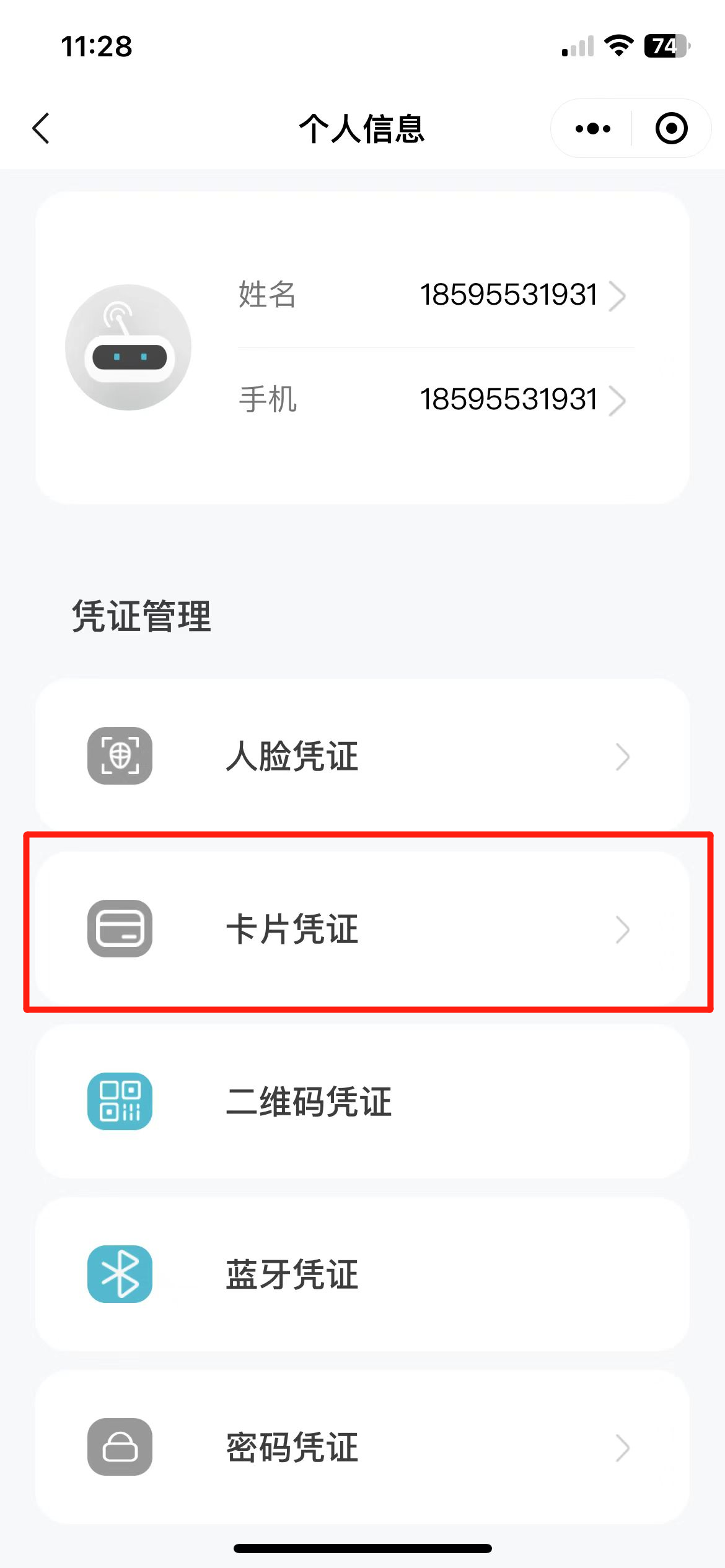This screenshot has height=1568, width=725.
Task: Open 卡片凭证 card credential
Action: (x=362, y=929)
